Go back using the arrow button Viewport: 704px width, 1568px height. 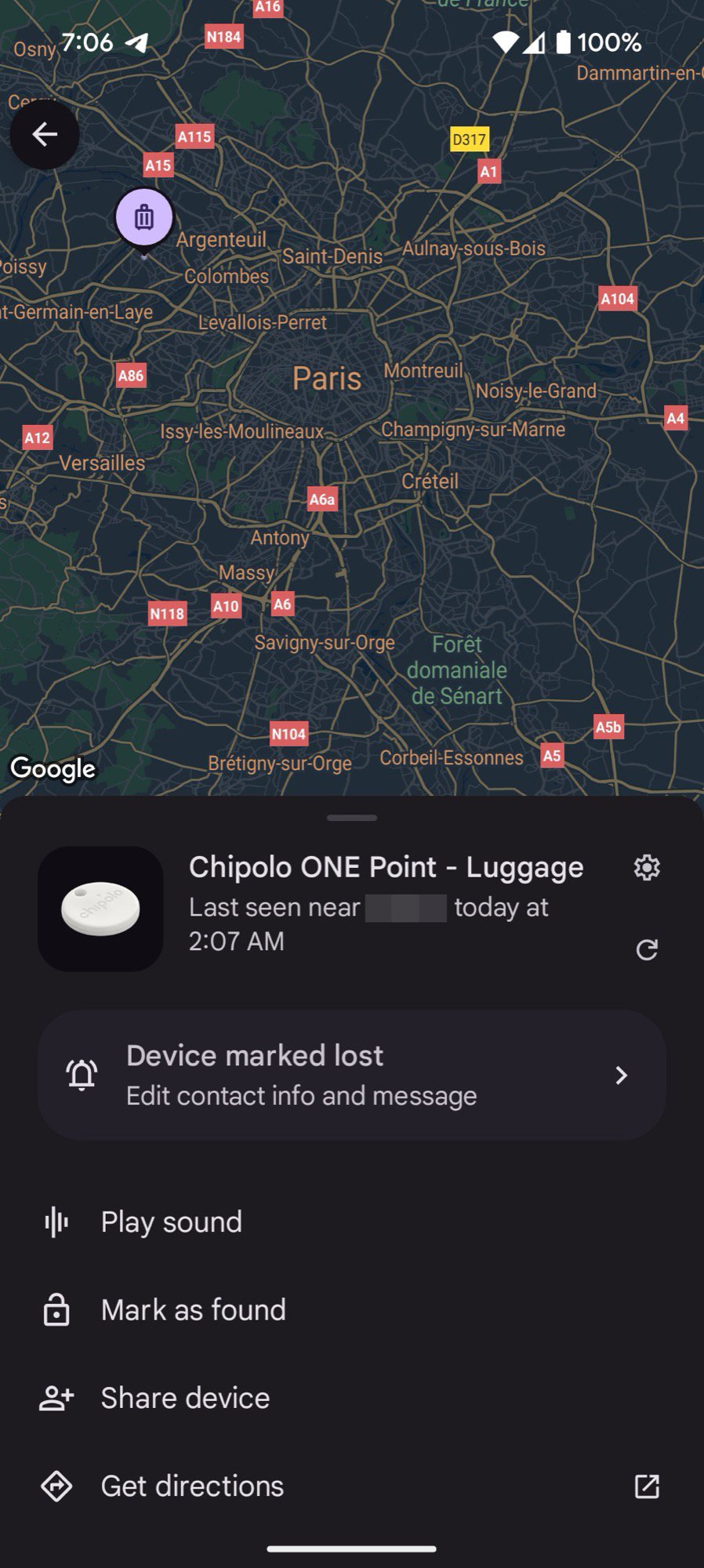(x=45, y=135)
